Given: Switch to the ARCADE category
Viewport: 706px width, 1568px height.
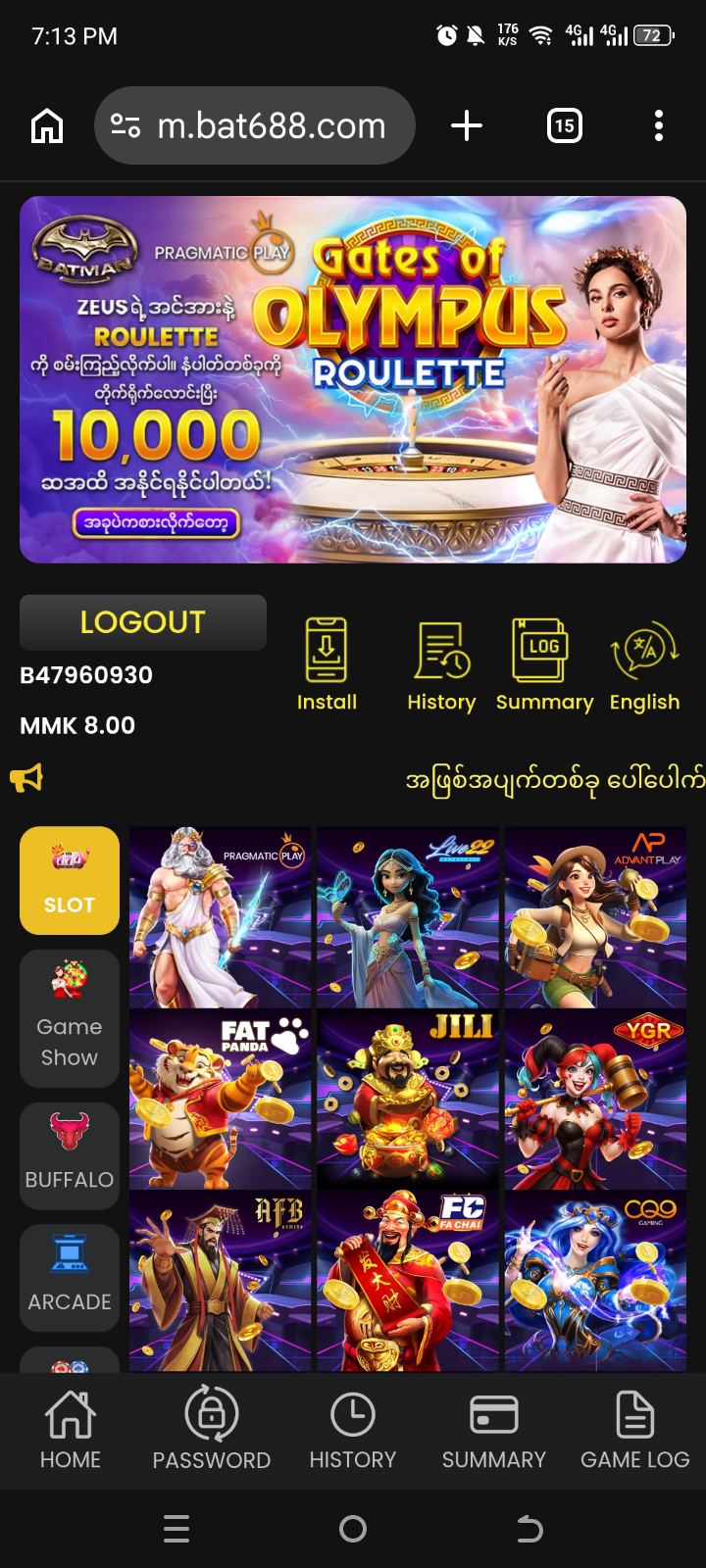Looking at the screenshot, I should pyautogui.click(x=70, y=1278).
